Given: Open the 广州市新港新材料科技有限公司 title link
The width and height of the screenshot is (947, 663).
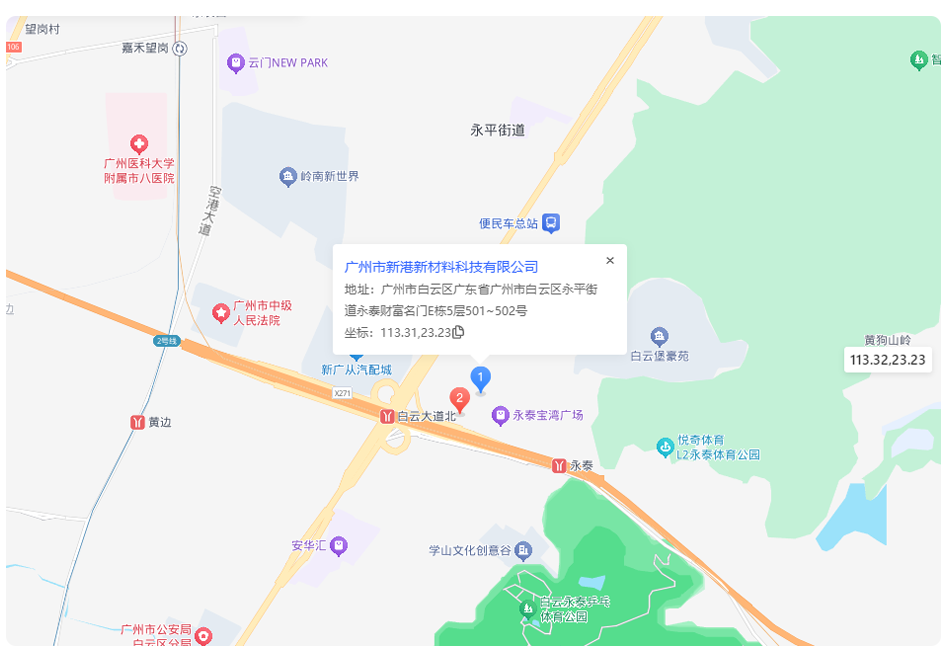Looking at the screenshot, I should (441, 267).
